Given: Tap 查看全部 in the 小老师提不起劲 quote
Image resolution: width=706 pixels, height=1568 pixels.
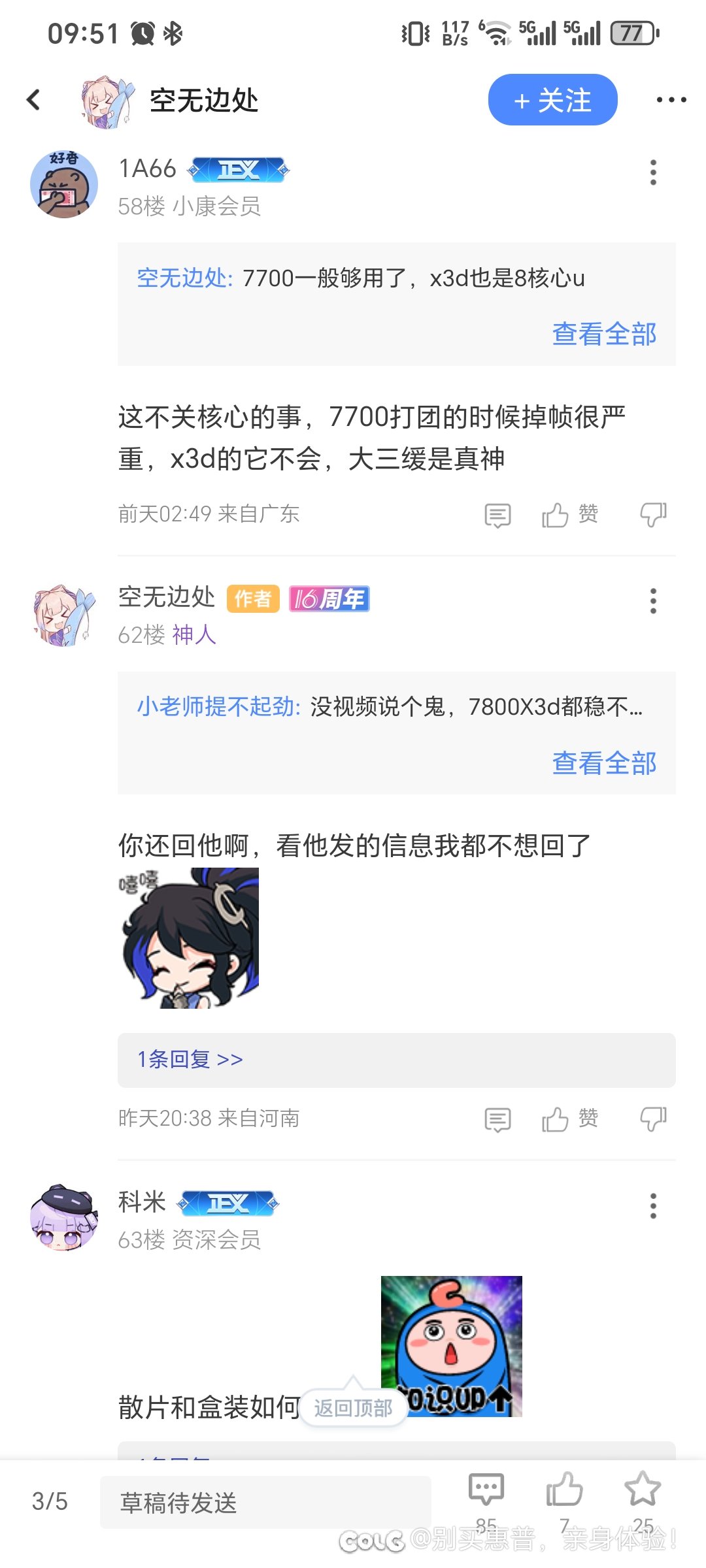Looking at the screenshot, I should click(x=604, y=762).
